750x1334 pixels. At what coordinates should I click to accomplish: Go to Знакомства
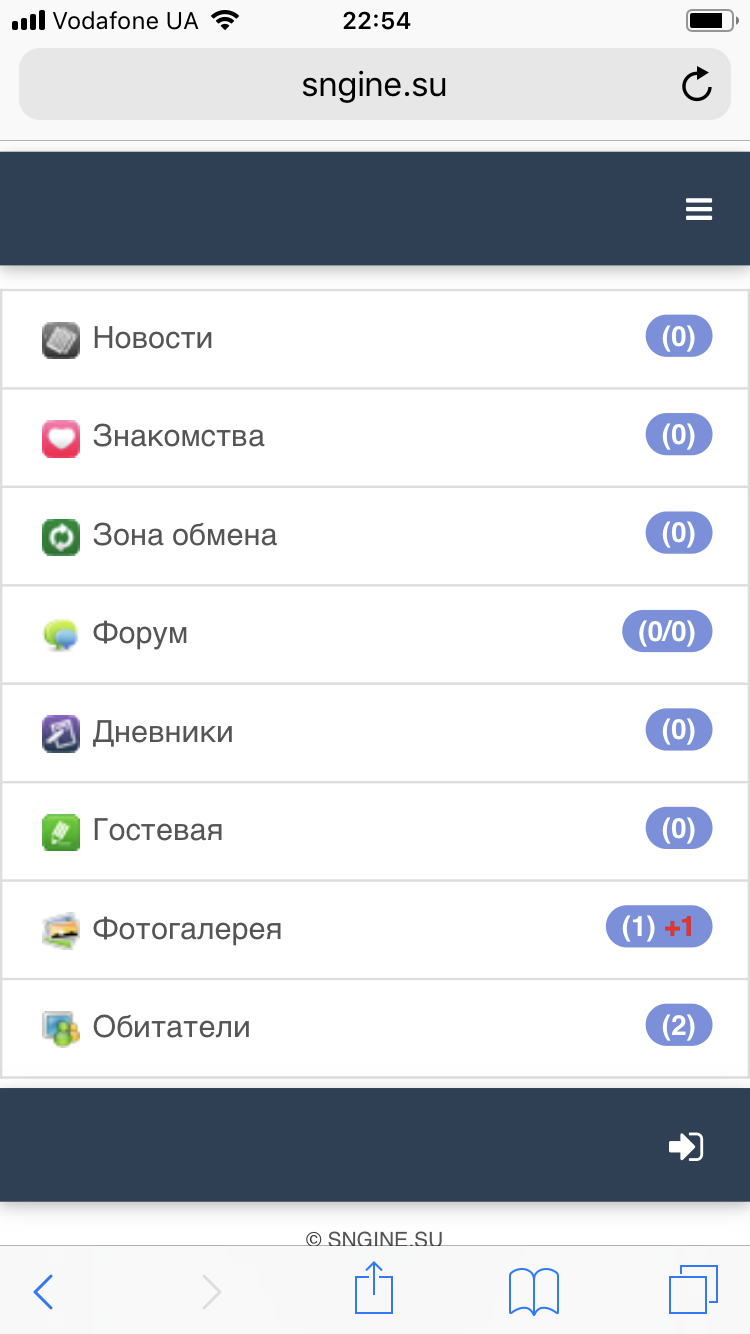[178, 436]
